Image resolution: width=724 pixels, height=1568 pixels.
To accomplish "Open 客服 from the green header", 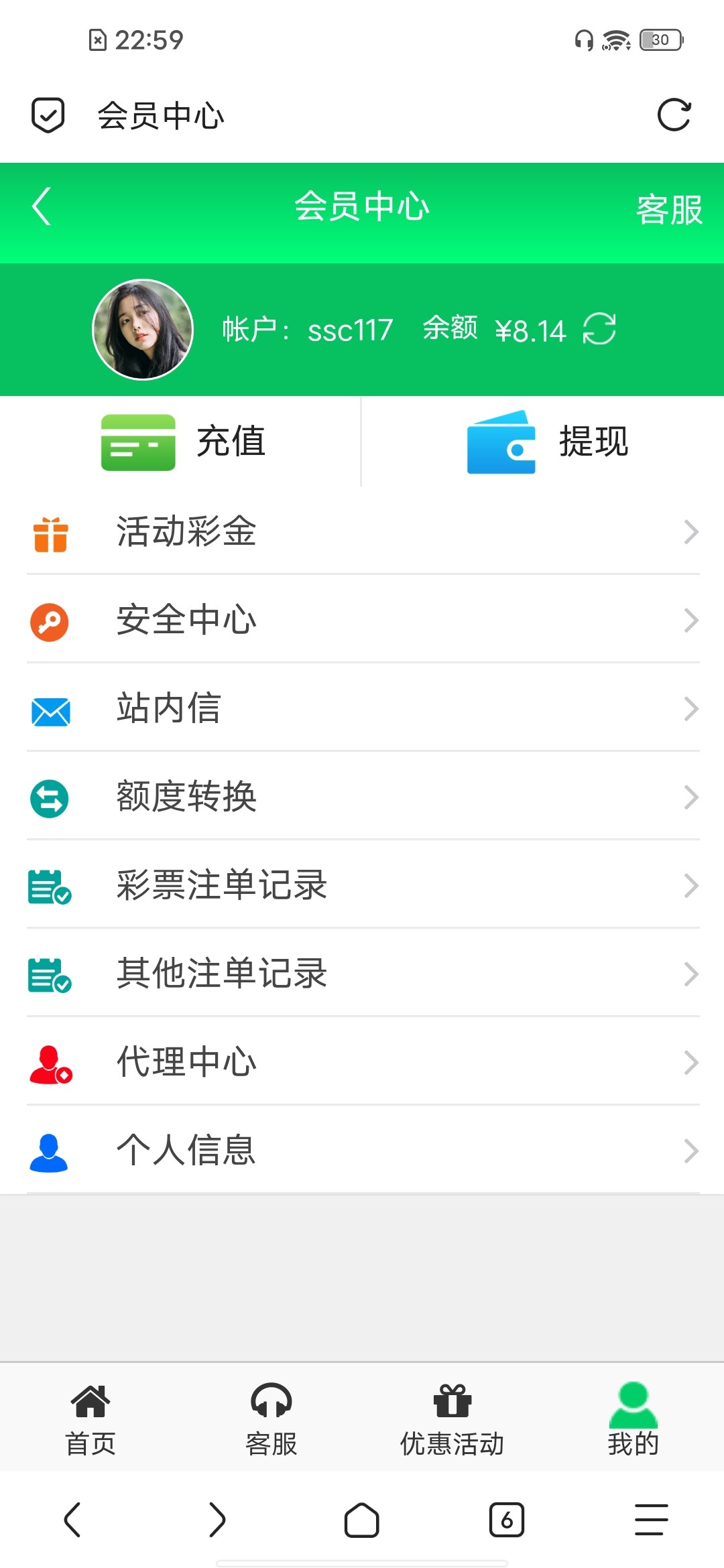I will point(668,210).
